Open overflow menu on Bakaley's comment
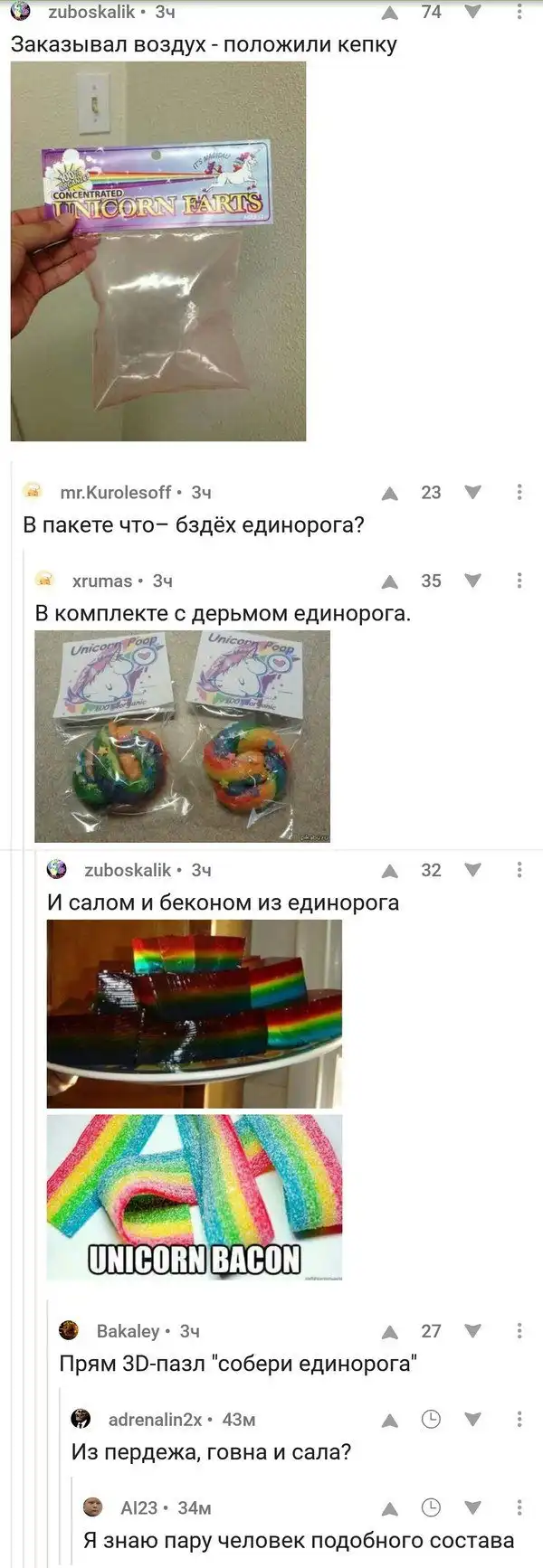Viewport: 543px width, 1568px height. tap(519, 1332)
